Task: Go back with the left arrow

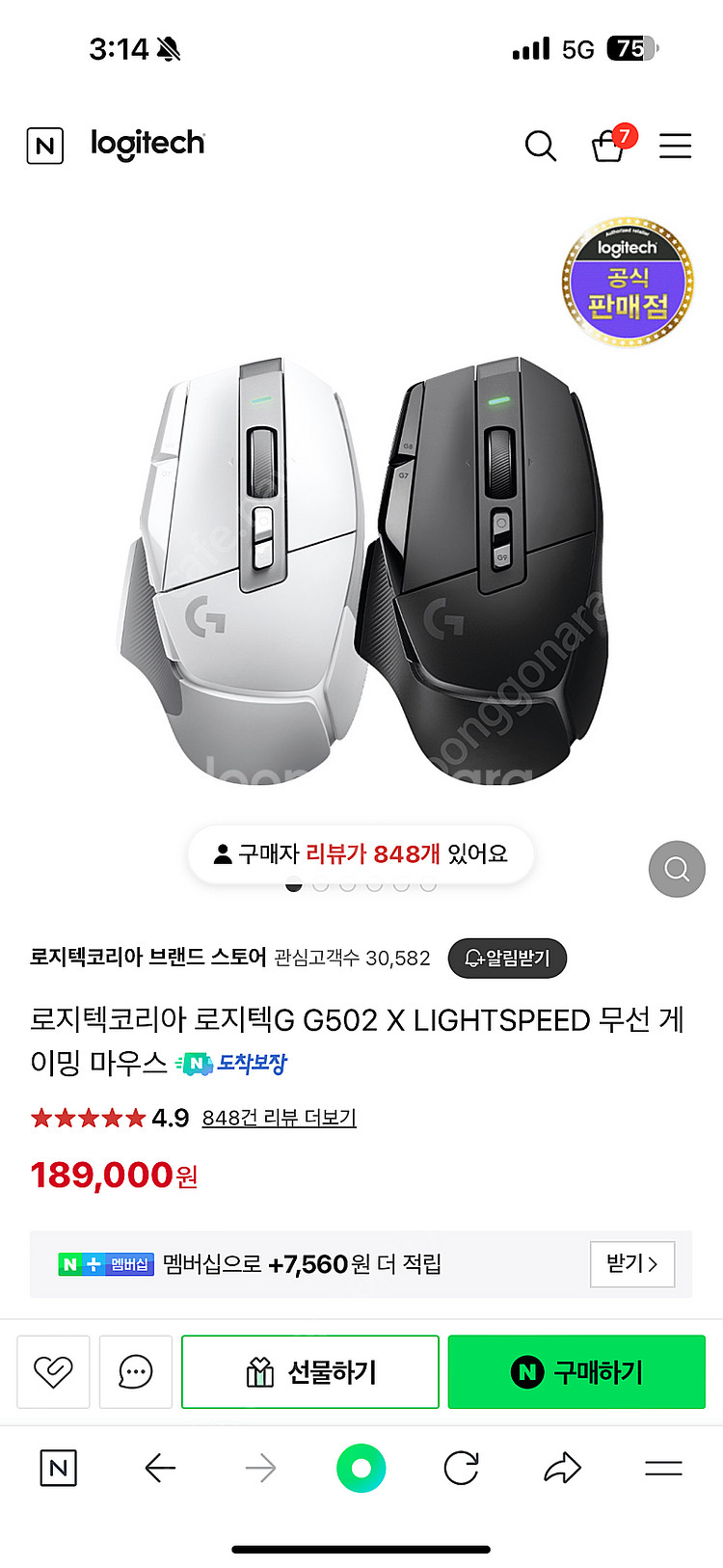Action: point(160,1469)
